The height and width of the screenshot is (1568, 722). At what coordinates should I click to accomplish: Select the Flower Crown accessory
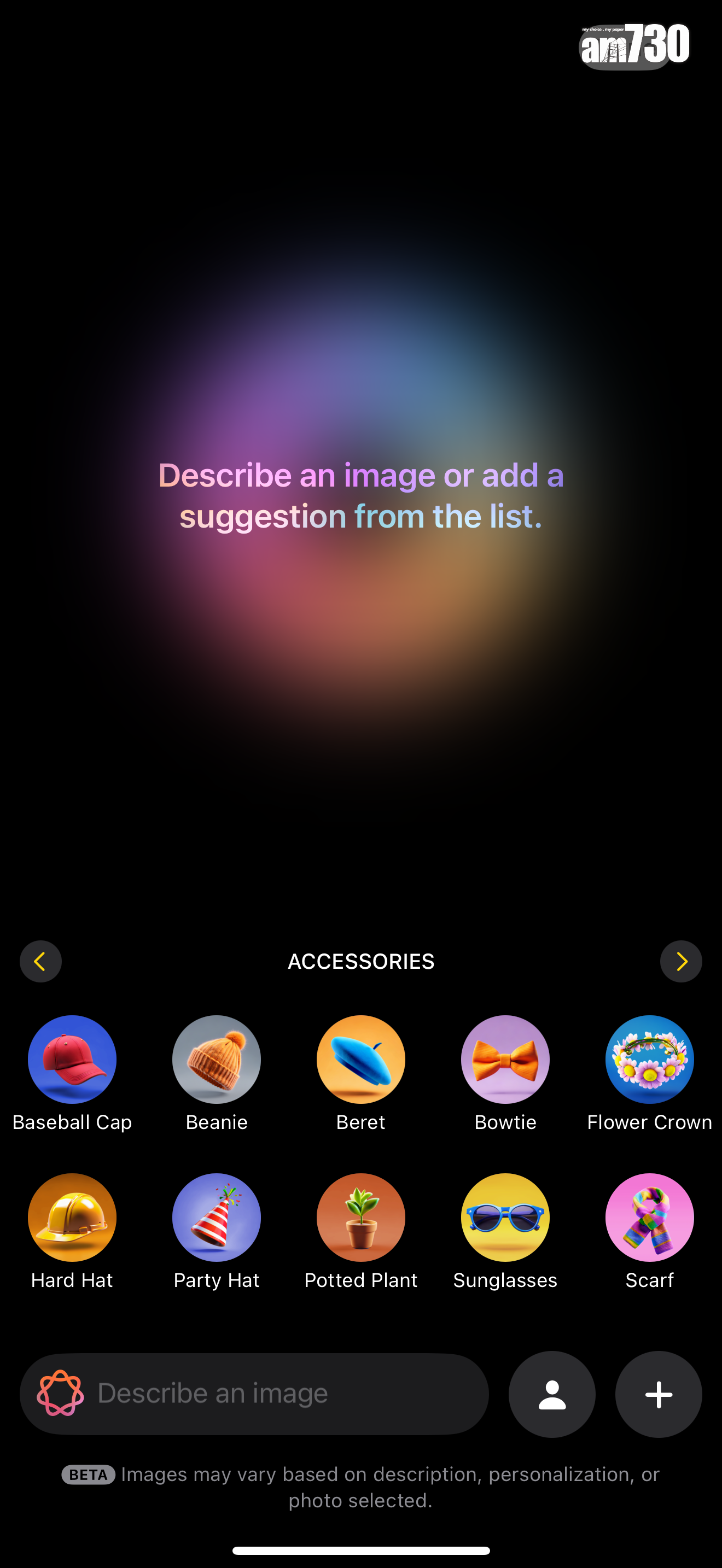649,1059
